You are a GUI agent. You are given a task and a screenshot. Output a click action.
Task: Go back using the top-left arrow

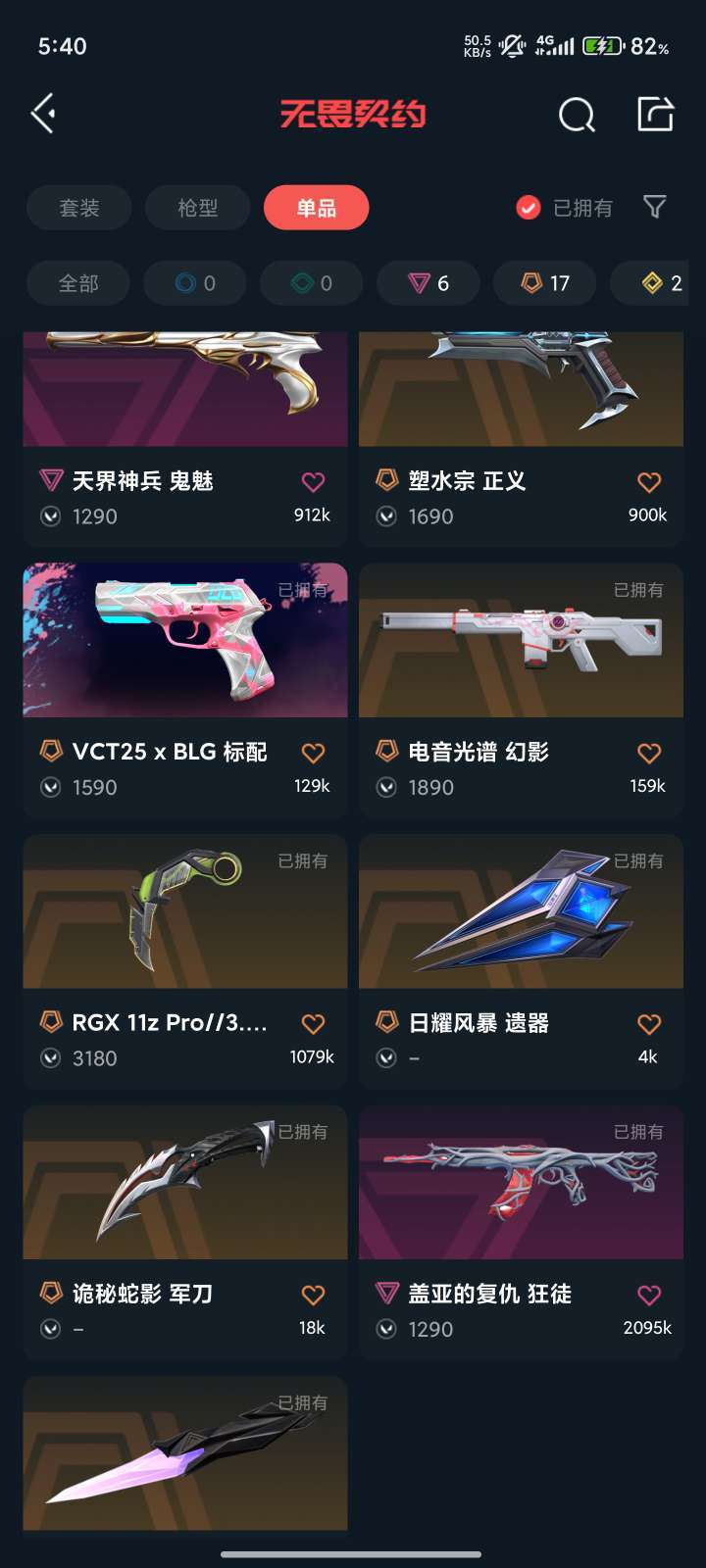(43, 114)
